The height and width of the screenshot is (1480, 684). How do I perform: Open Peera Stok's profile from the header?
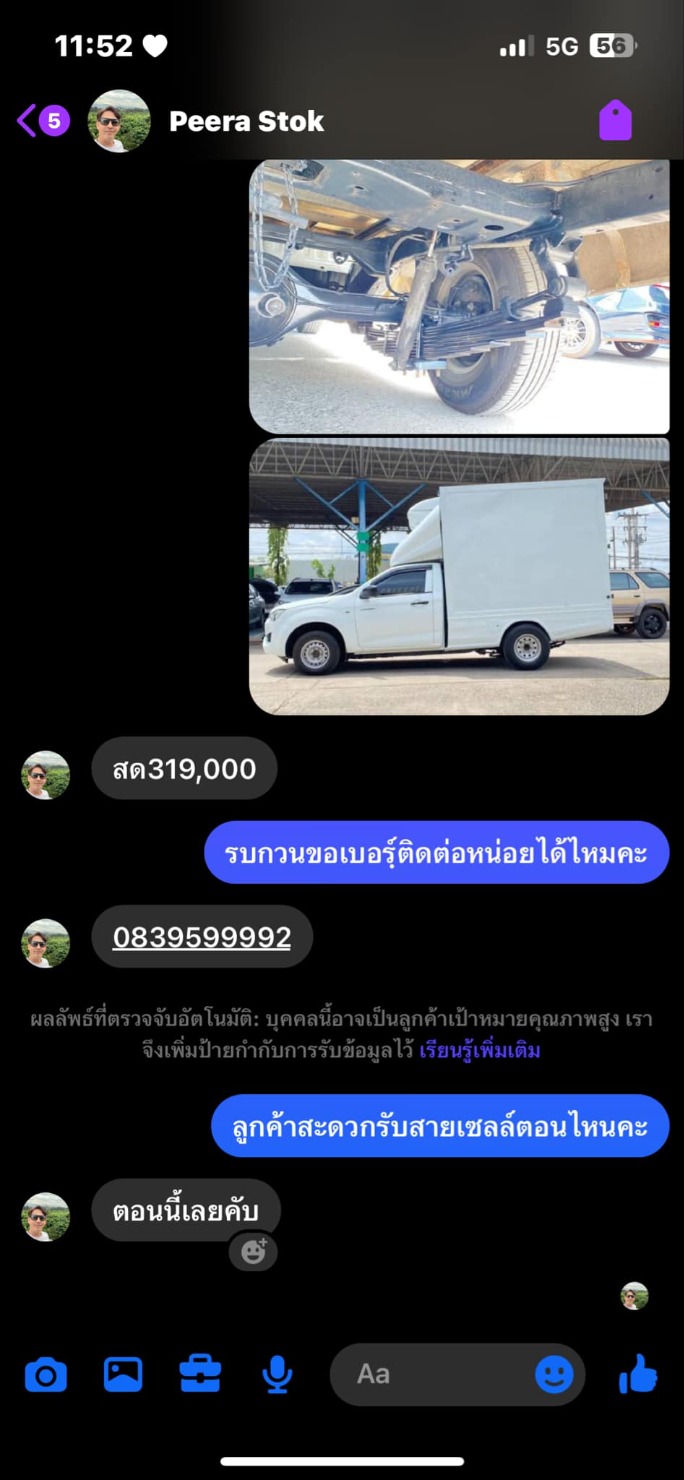pos(246,122)
